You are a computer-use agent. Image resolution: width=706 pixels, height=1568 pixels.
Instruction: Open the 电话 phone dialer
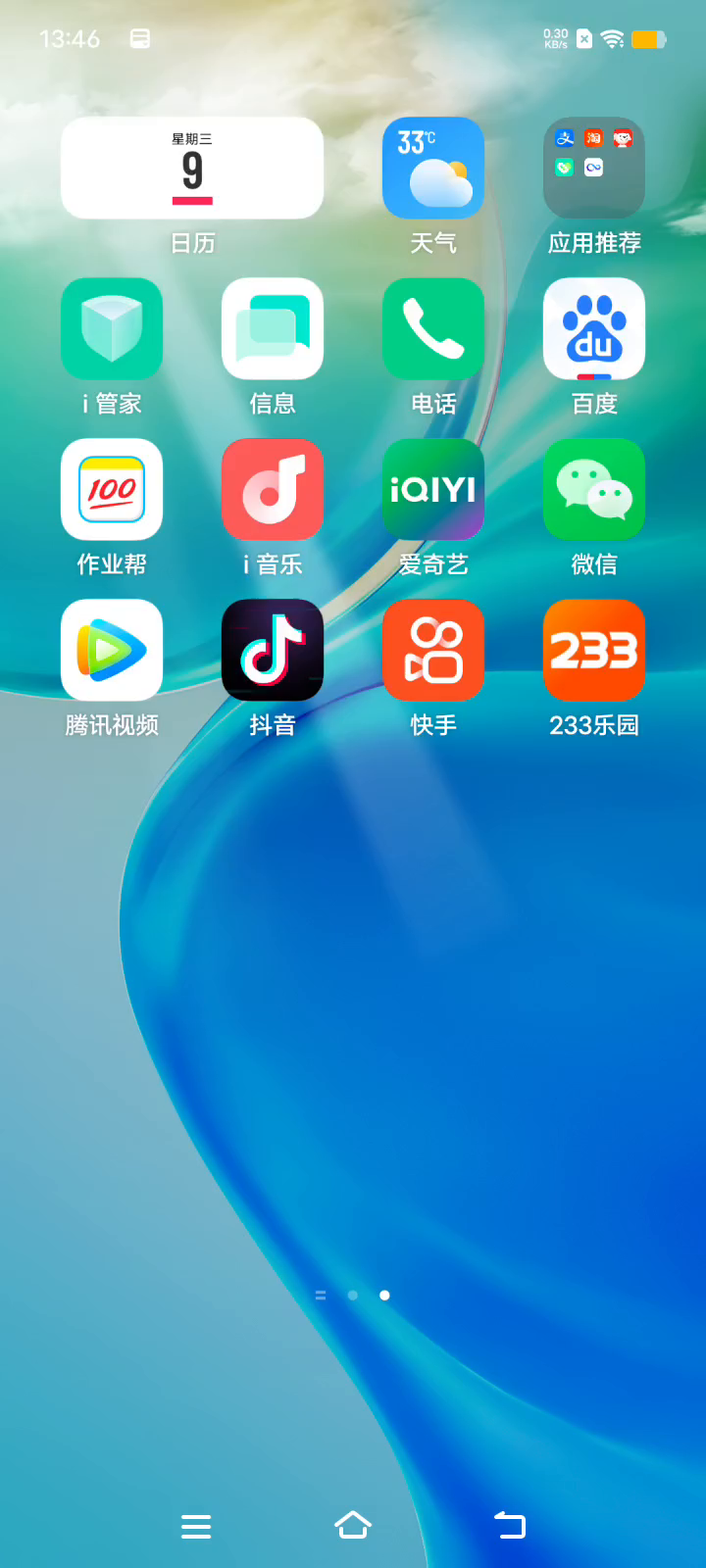(x=433, y=329)
